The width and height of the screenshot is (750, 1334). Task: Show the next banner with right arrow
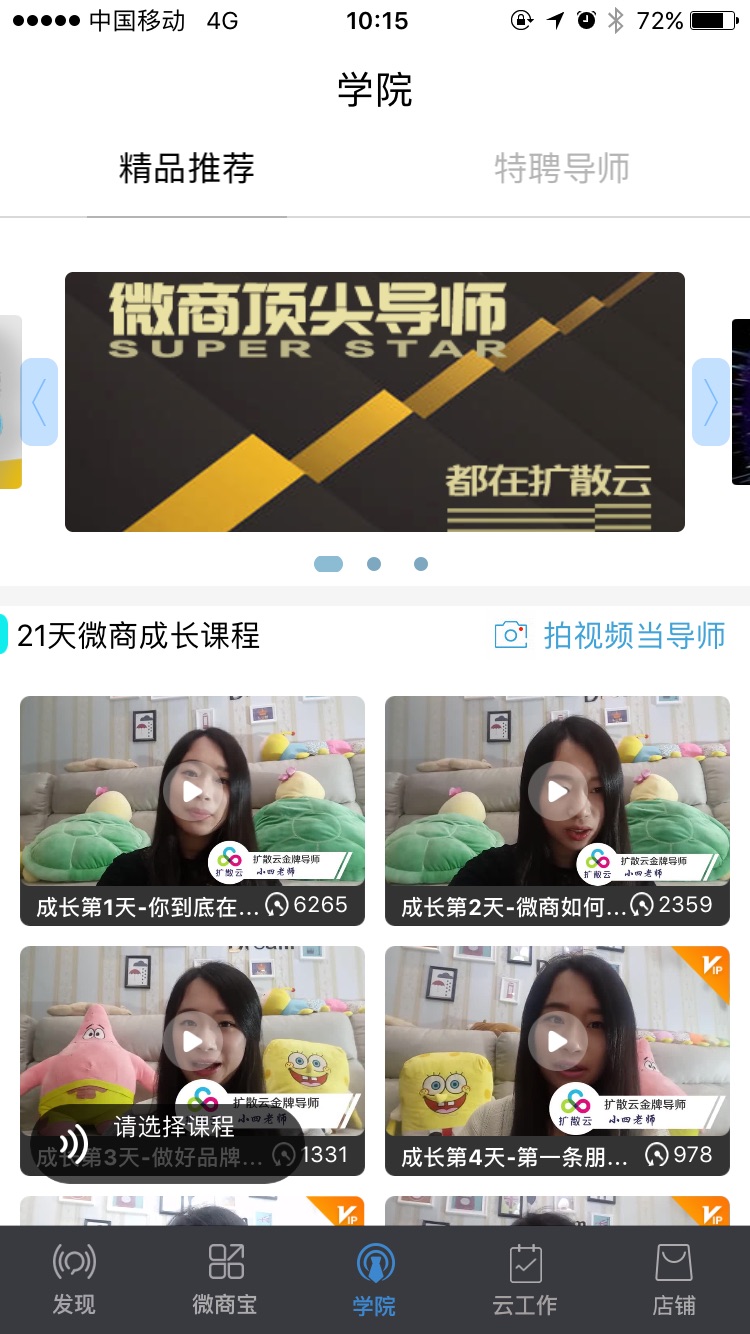pyautogui.click(x=711, y=402)
